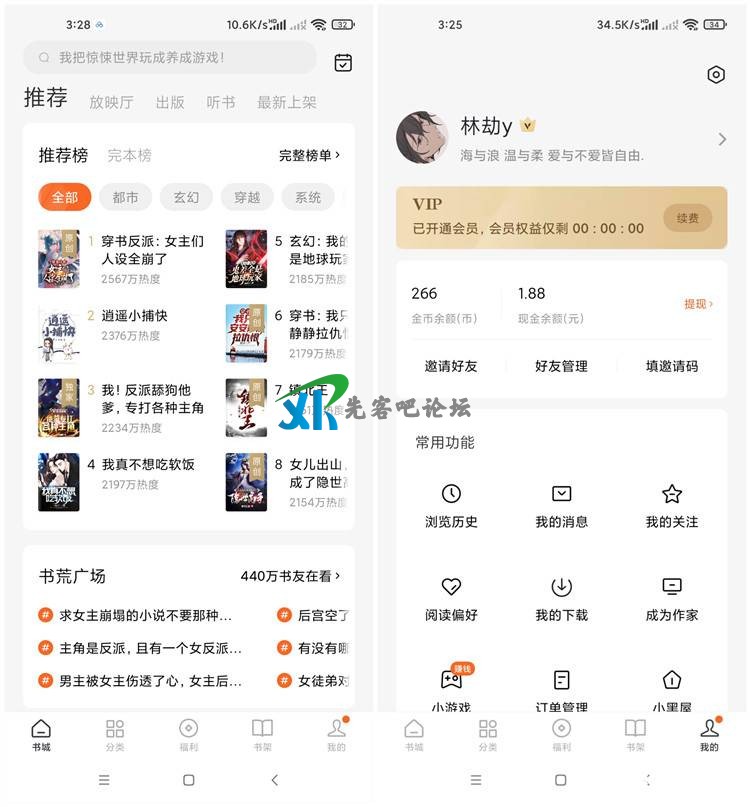Open 我的消息
The width and height of the screenshot is (750, 807).
pos(561,506)
